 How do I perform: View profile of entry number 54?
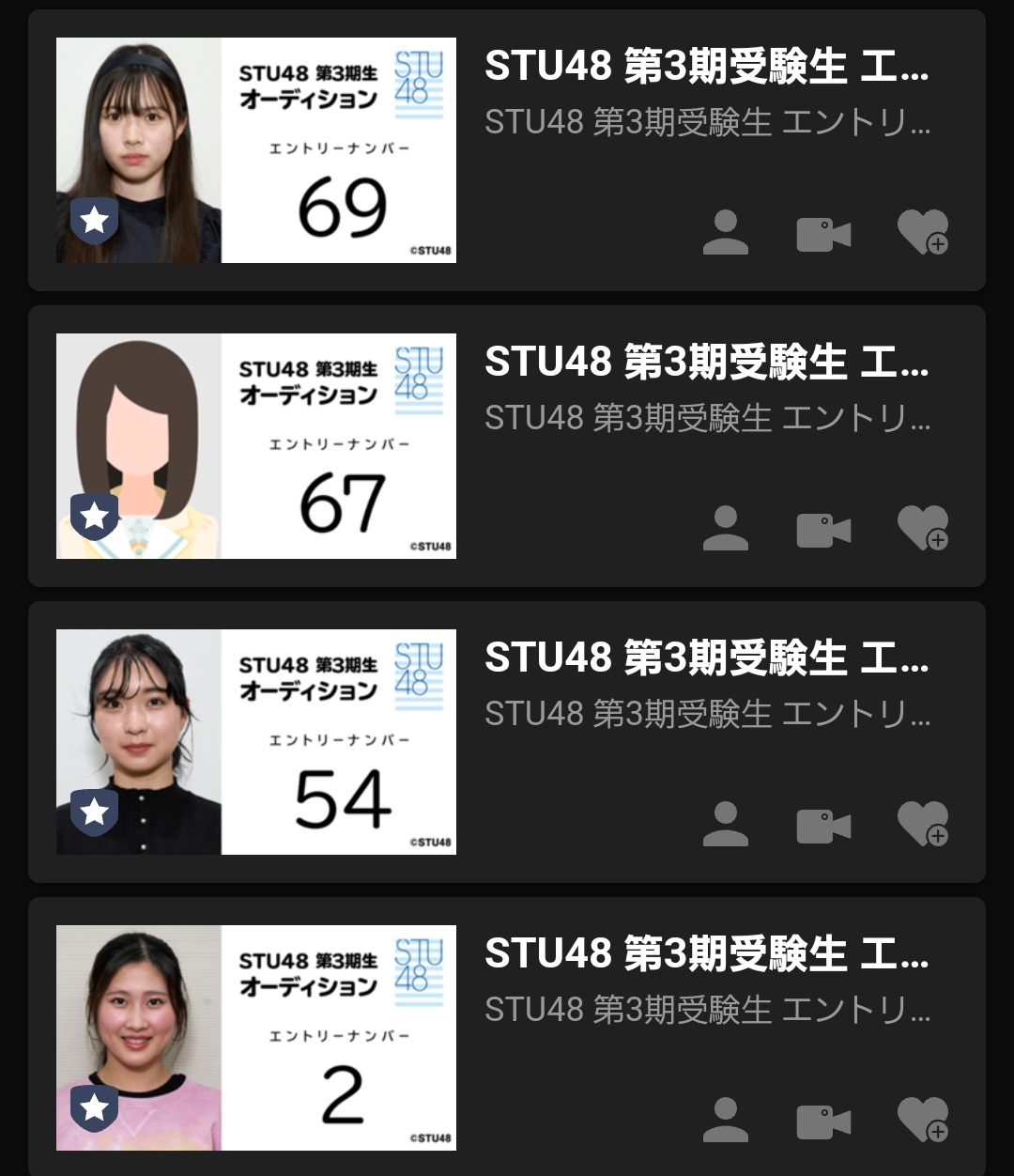point(725,825)
